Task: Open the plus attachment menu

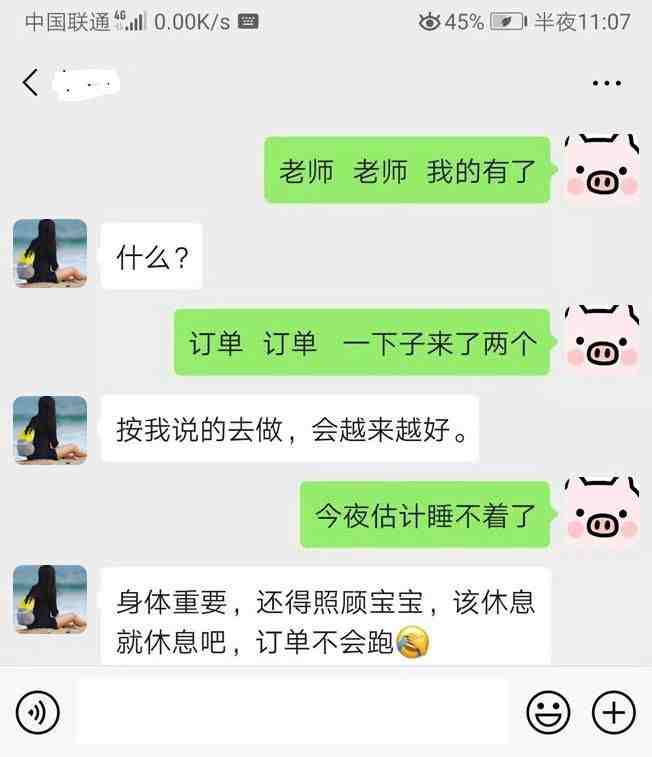Action: (x=614, y=712)
